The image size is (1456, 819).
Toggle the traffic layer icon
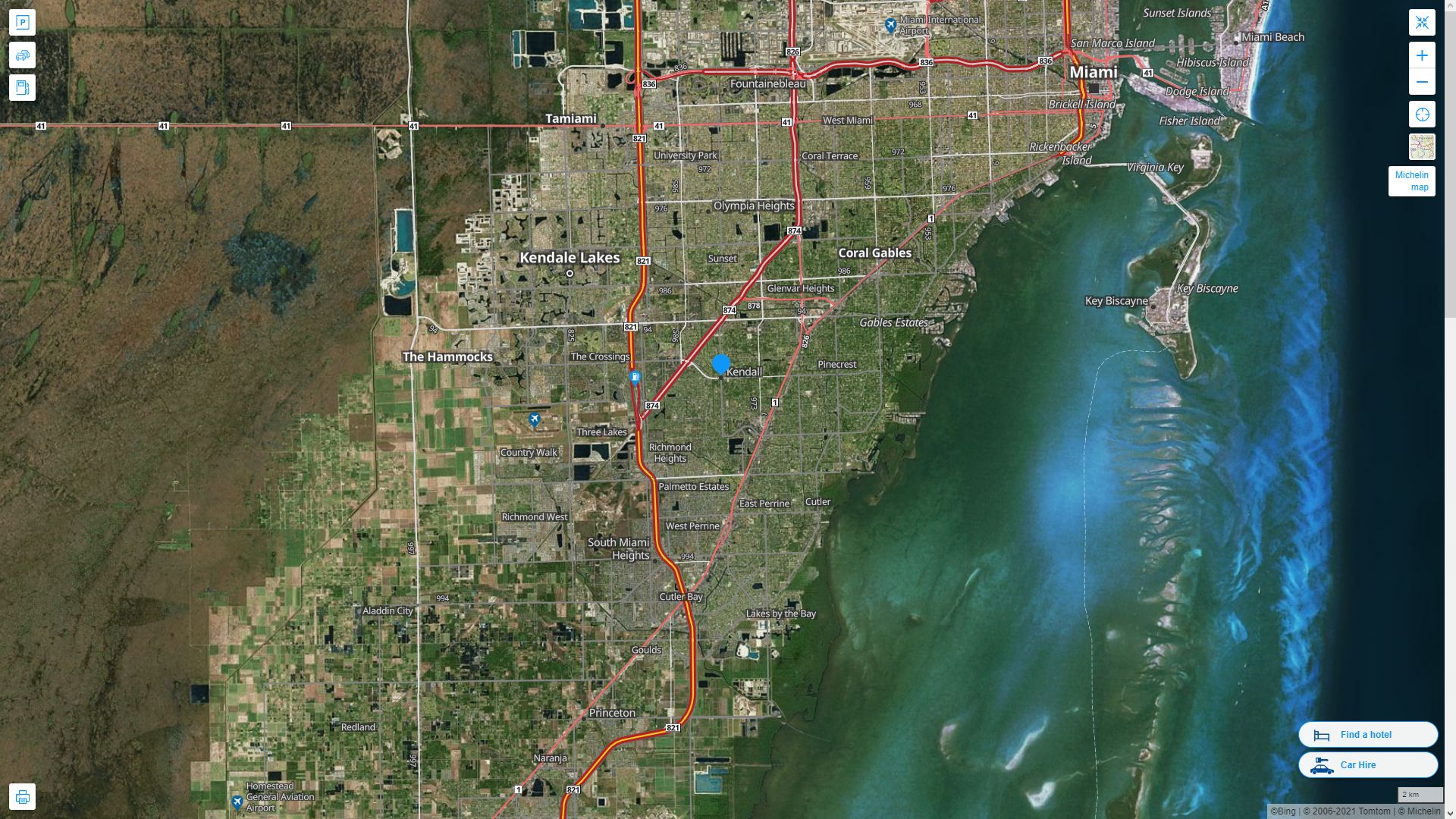pyautogui.click(x=22, y=55)
